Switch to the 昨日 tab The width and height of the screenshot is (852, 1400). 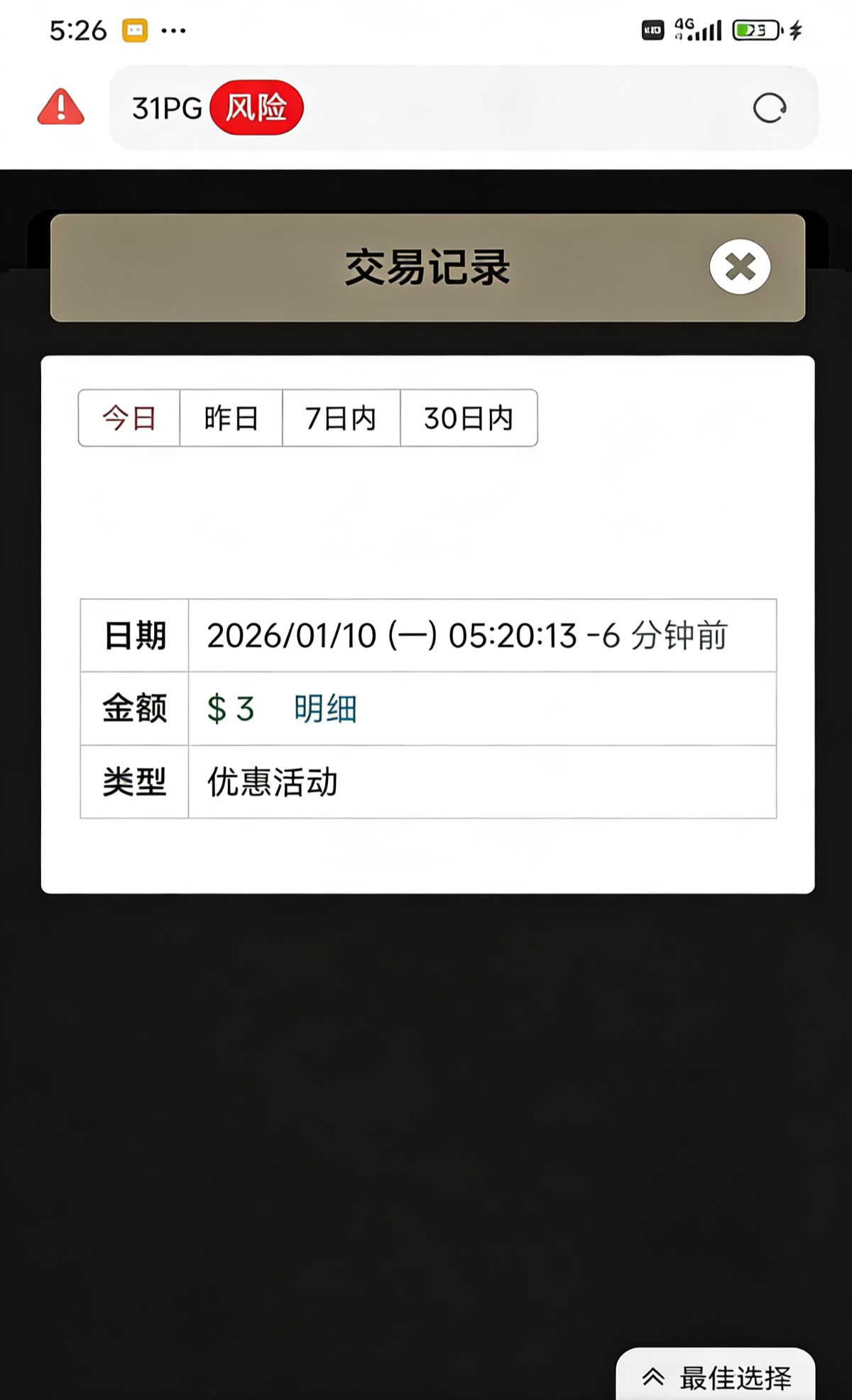(231, 418)
